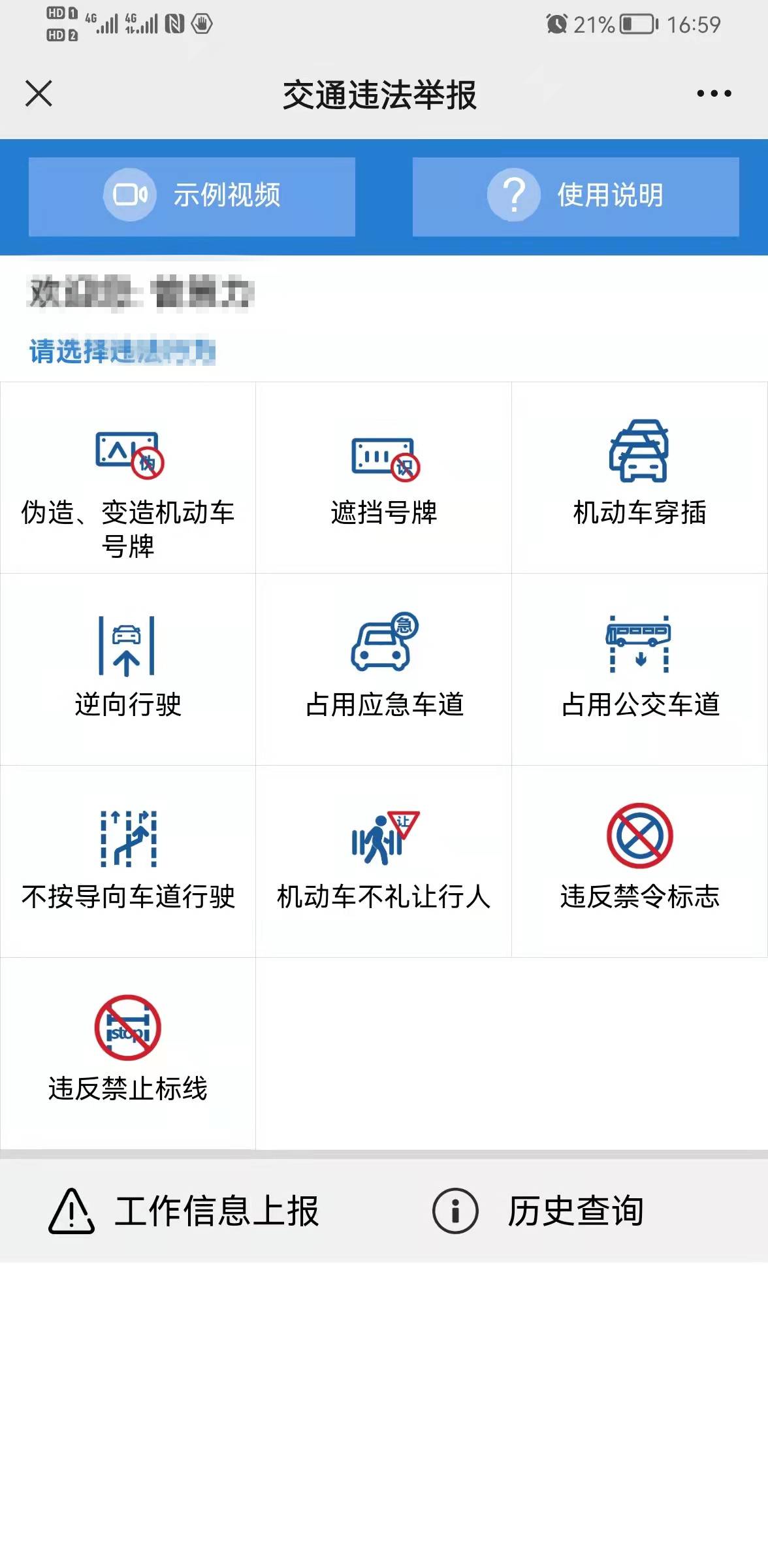
Task: Choose 违反禁令标志 violation
Action: 639,862
